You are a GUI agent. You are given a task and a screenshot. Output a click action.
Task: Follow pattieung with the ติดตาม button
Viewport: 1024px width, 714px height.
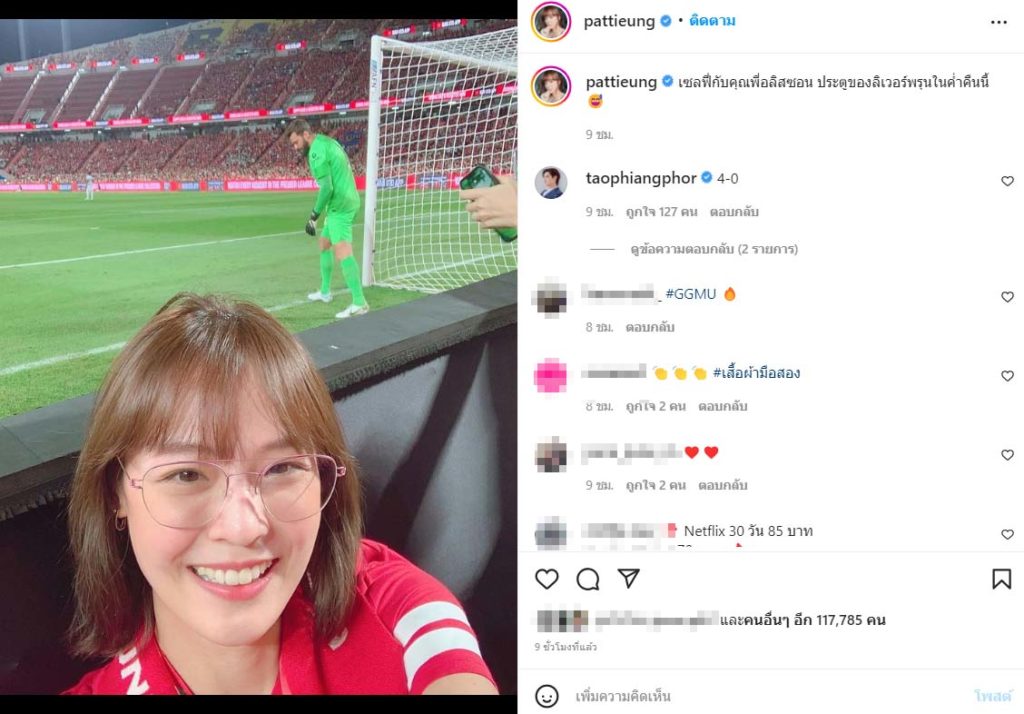point(711,21)
